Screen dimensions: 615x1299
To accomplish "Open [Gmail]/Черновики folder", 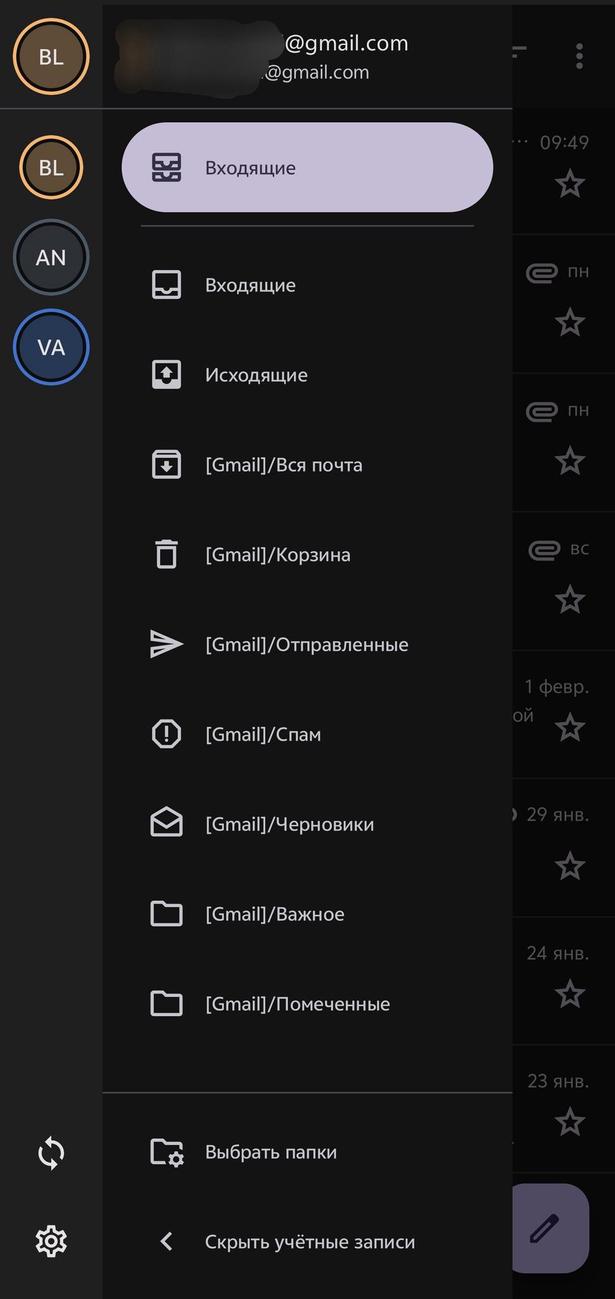I will 307,825.
